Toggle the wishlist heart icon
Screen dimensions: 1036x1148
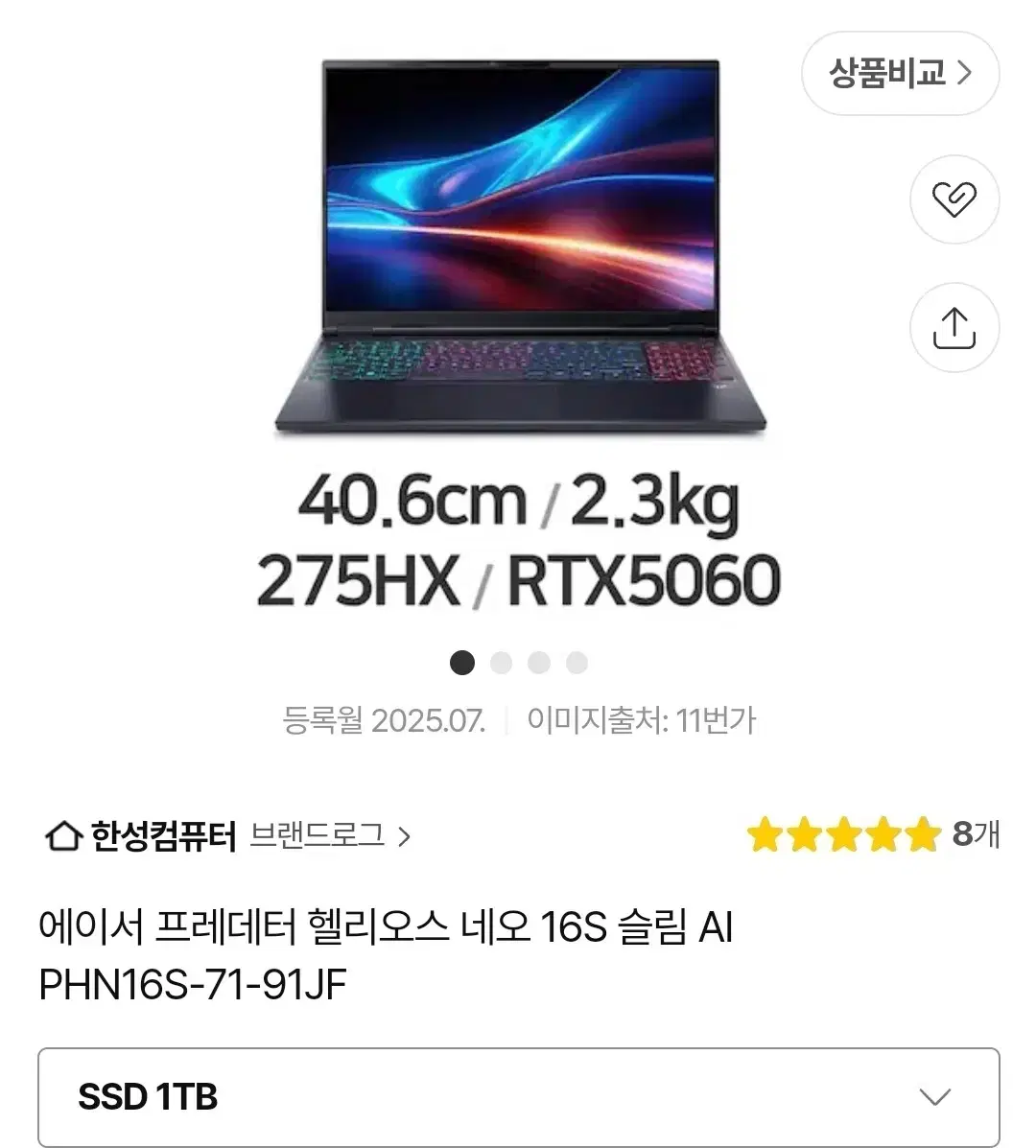click(x=954, y=200)
